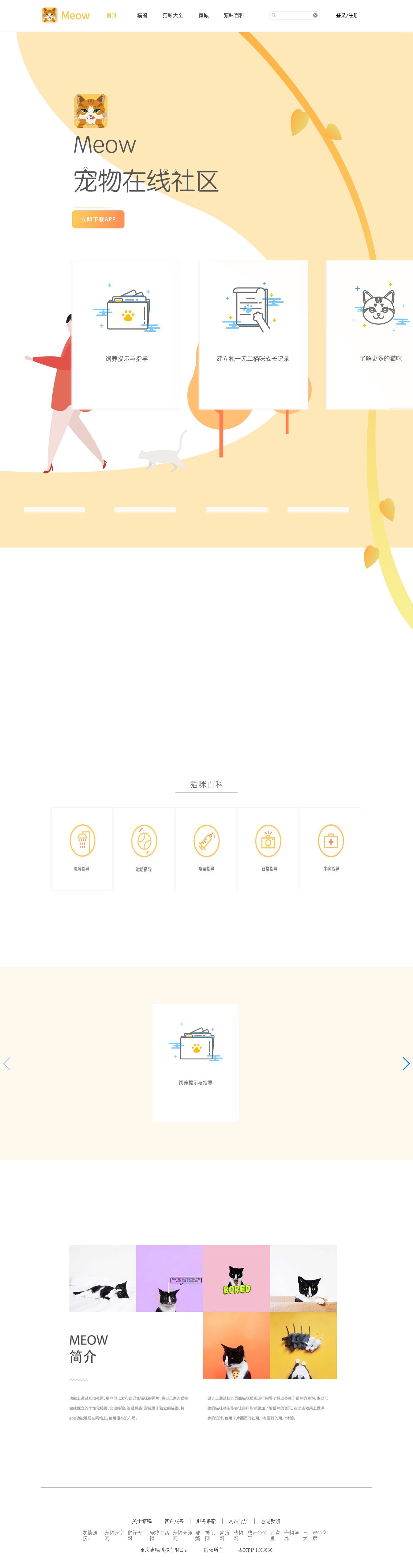Select the 运动指导 guide
The height and width of the screenshot is (1568, 413).
coord(144,849)
